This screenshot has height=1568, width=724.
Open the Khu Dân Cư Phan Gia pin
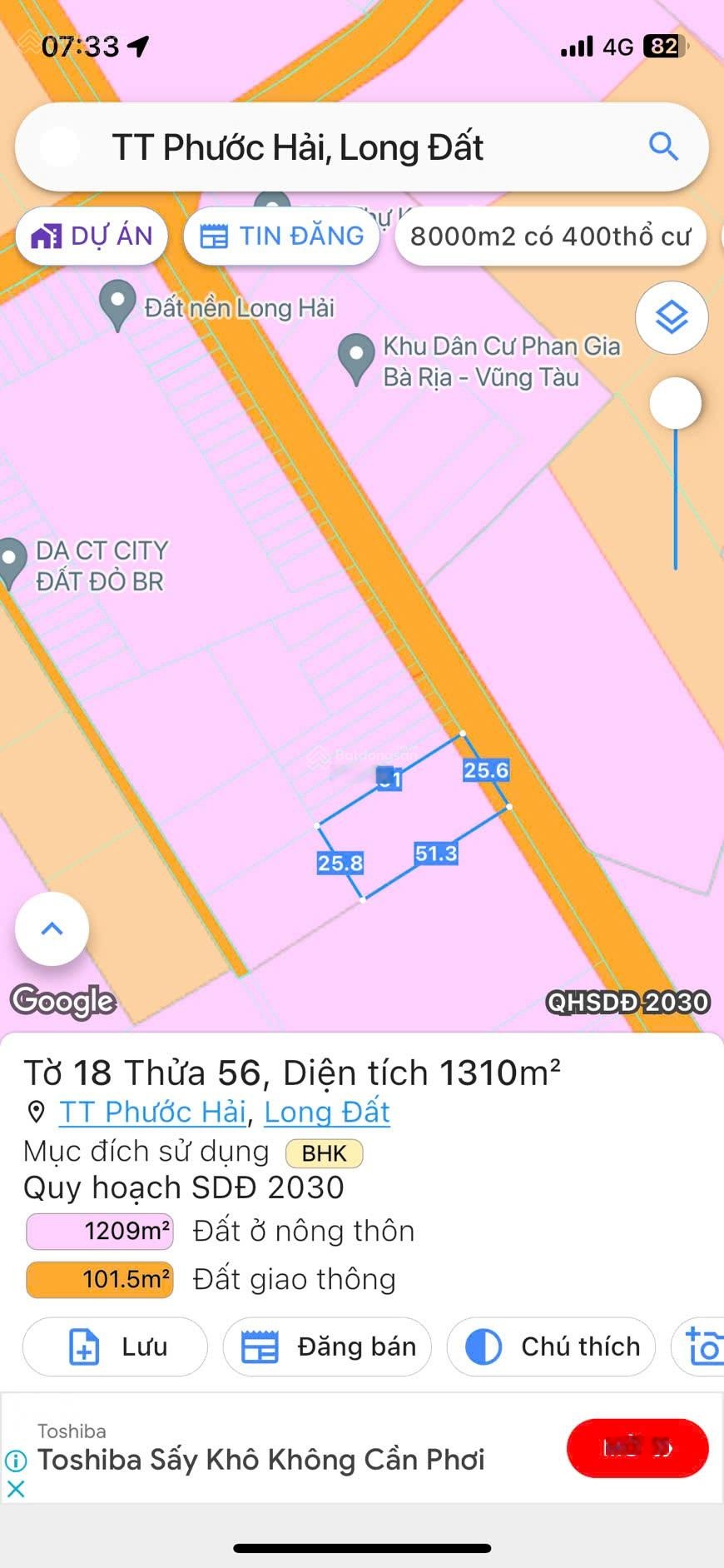[357, 356]
